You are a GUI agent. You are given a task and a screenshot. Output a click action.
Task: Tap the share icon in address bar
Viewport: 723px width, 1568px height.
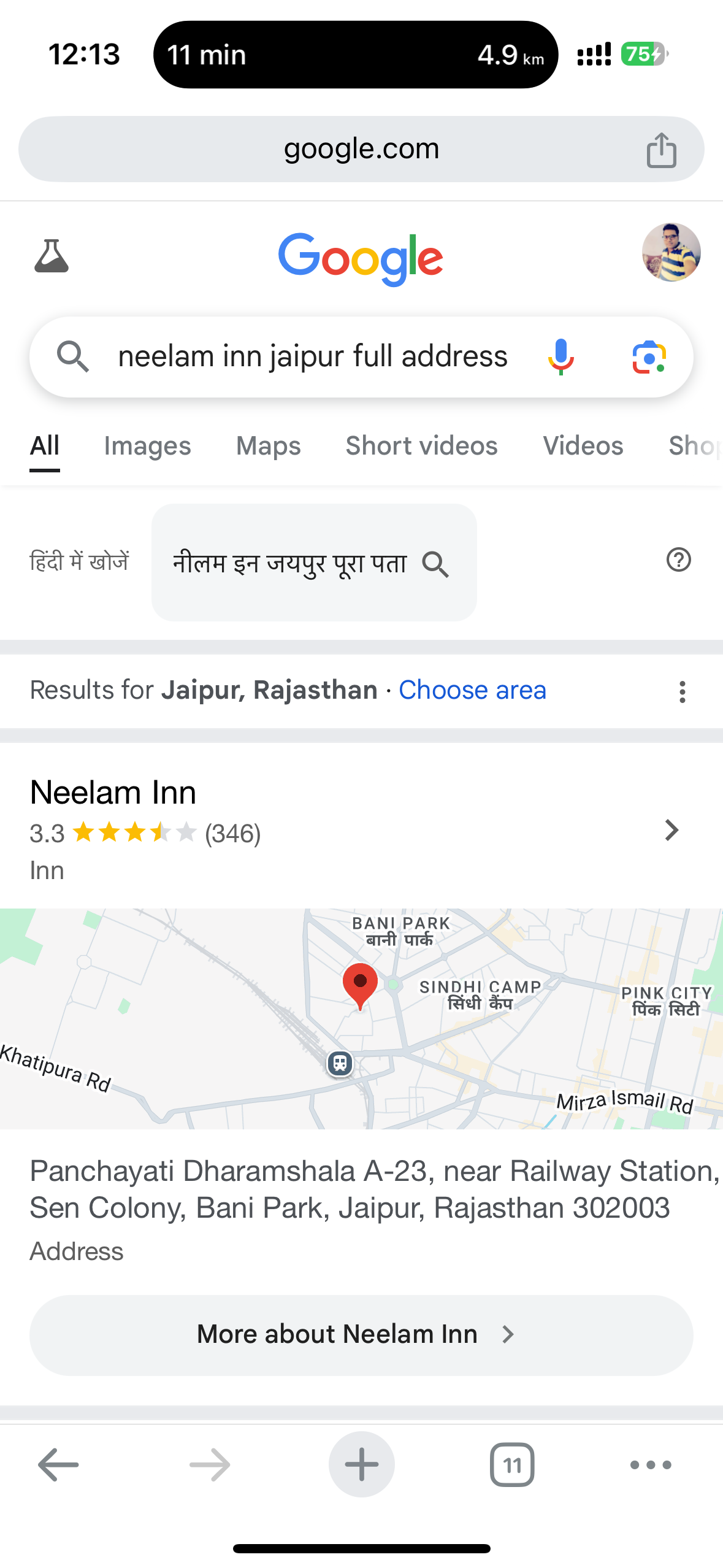661,150
